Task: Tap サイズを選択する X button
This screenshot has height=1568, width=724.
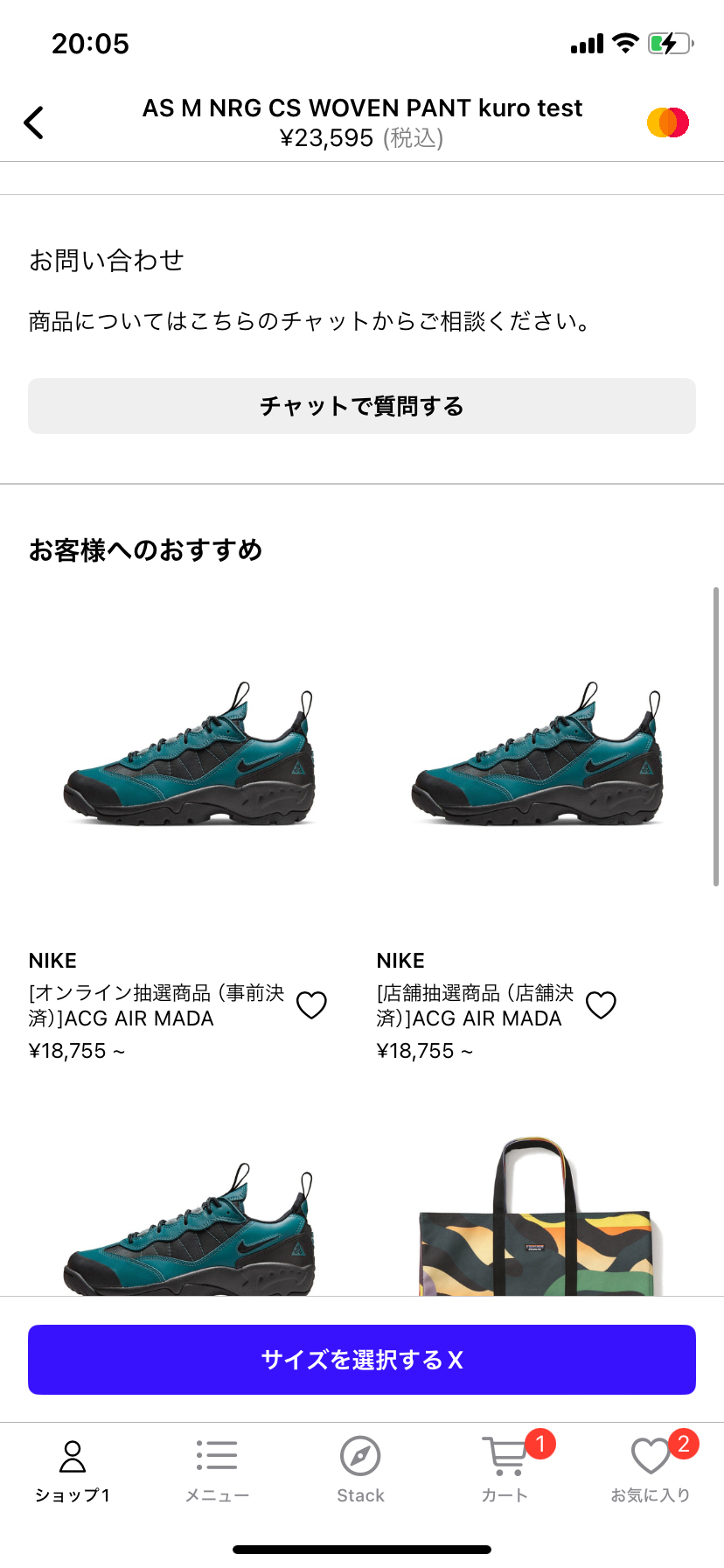Action: 362,1360
